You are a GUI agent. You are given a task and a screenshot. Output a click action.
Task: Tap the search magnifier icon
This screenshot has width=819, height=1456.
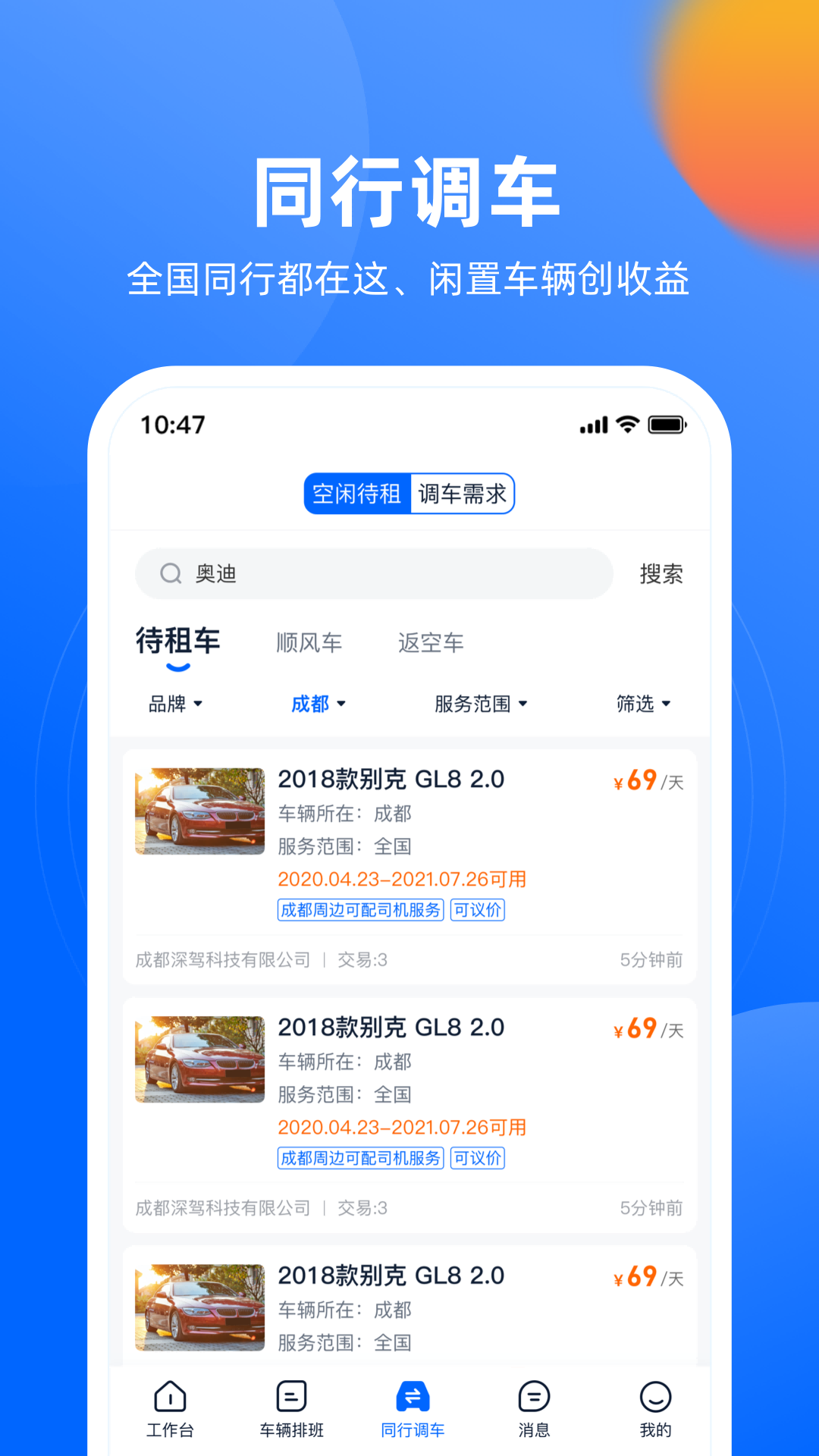[x=169, y=574]
